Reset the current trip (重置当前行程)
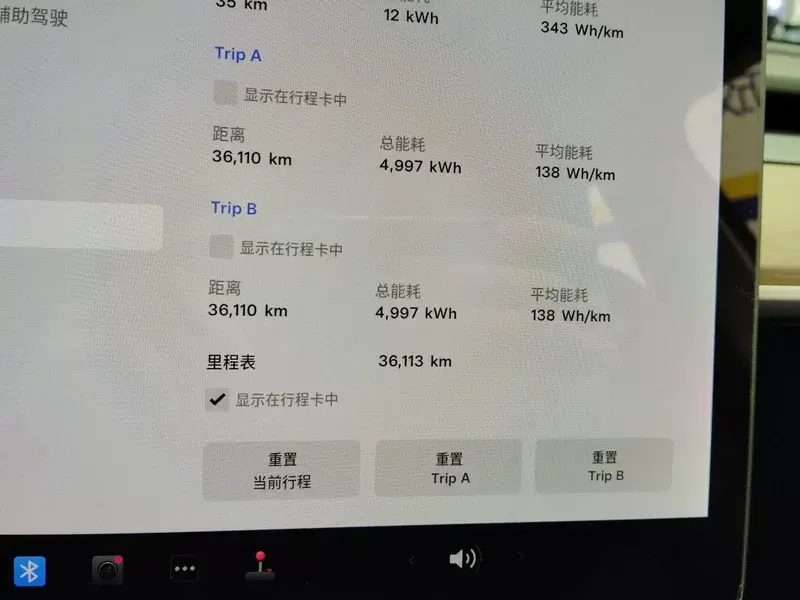 (x=281, y=470)
